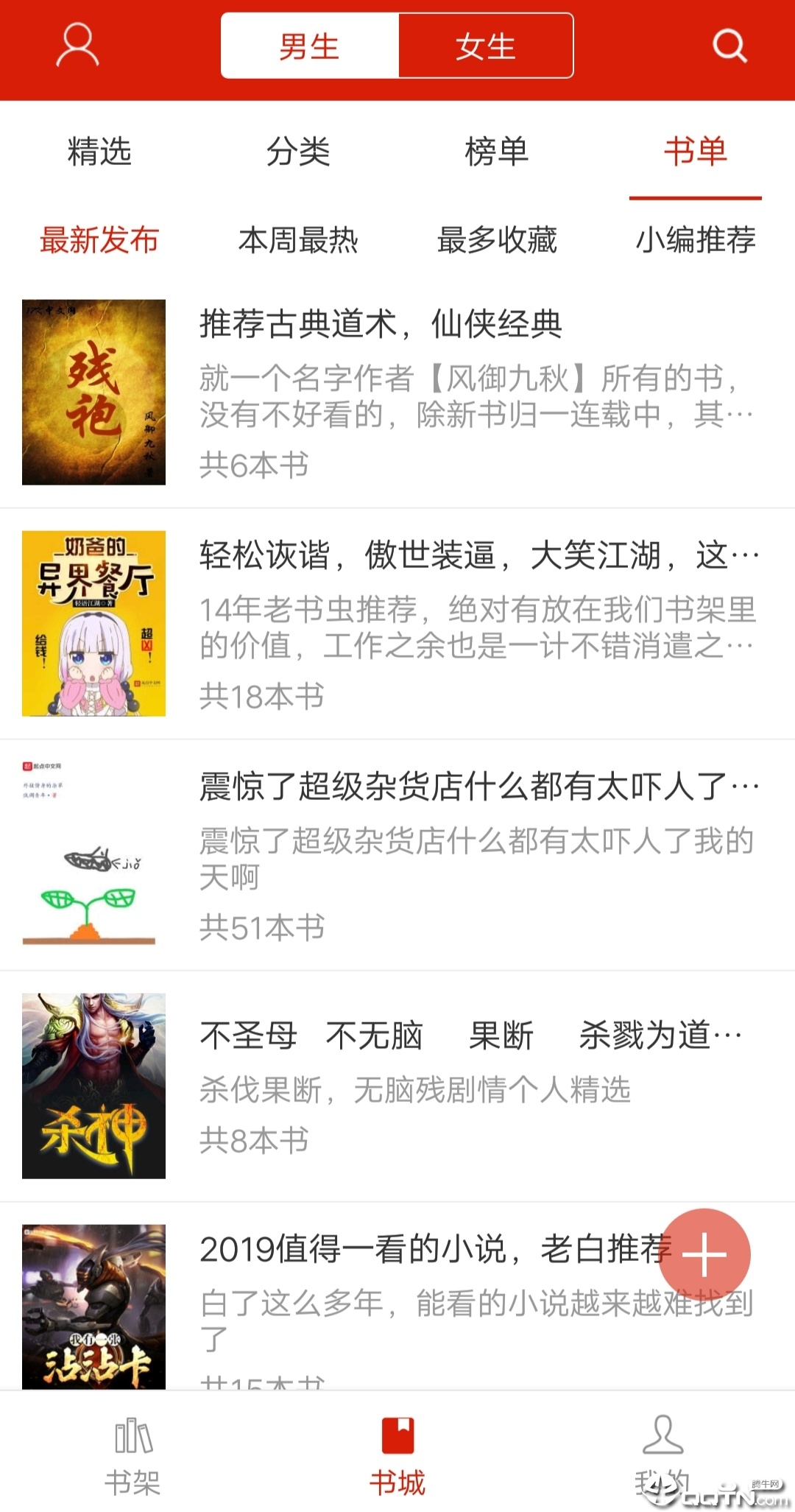Open 最多收藏 most collected list
This screenshot has width=795, height=1512.
coord(496,241)
